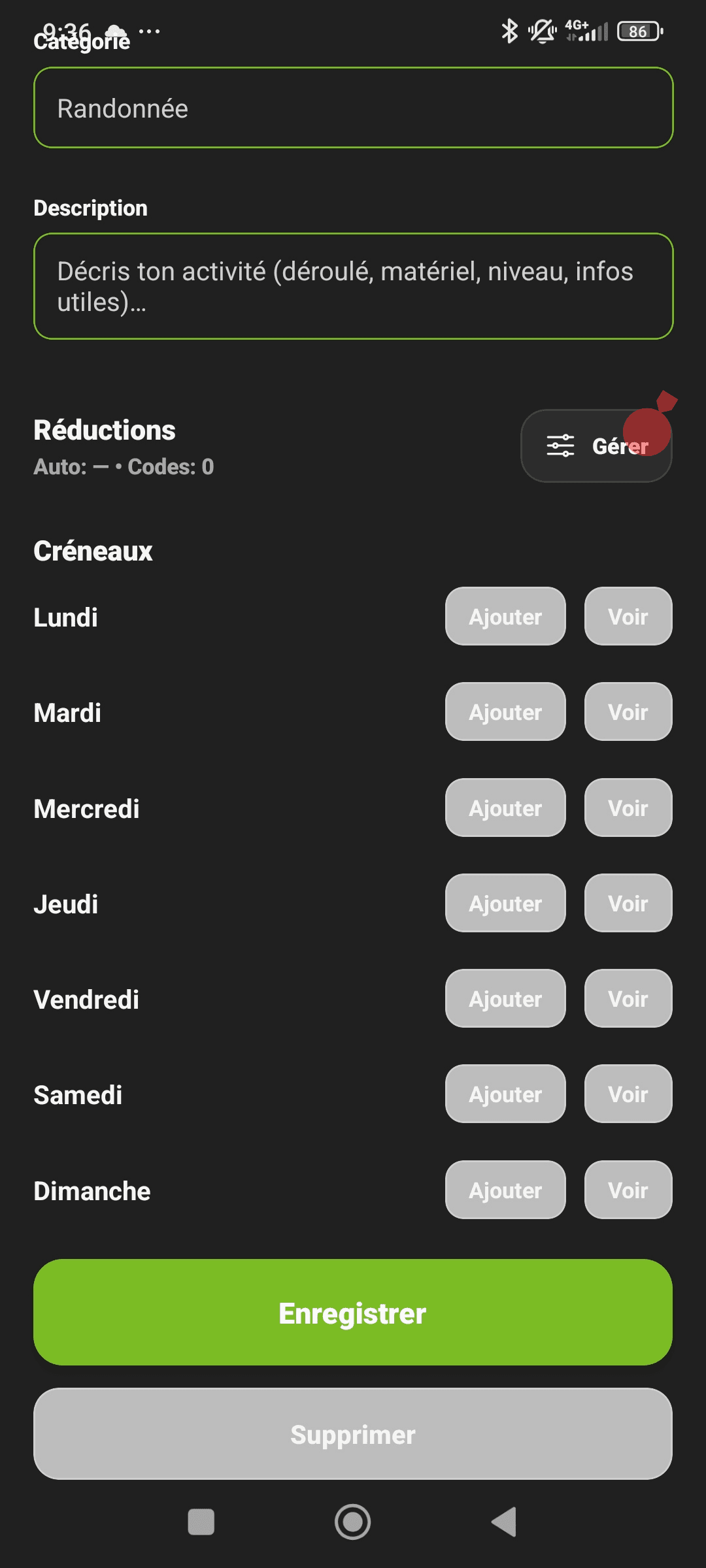Image resolution: width=706 pixels, height=1568 pixels.
Task: Add a time slot for Lundi
Action: click(505, 617)
